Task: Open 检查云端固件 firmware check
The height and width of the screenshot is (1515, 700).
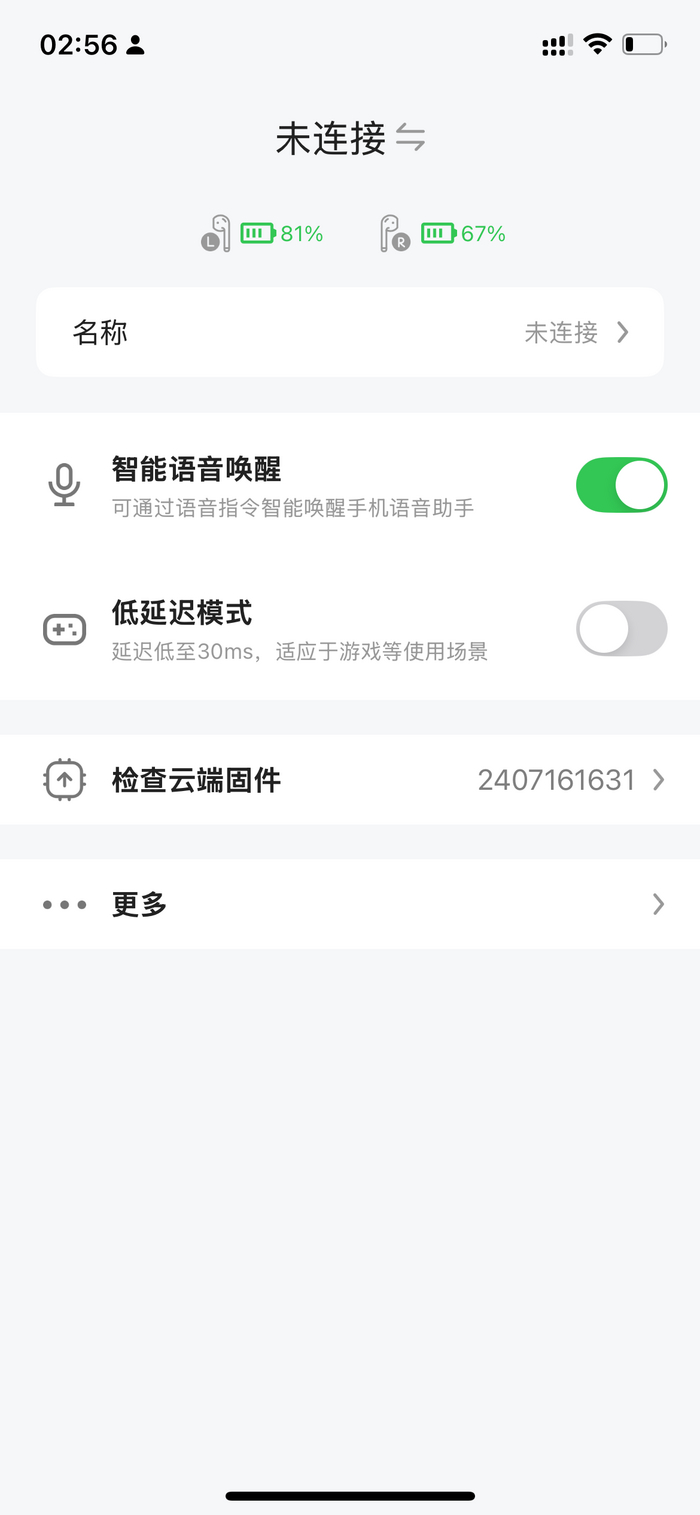Action: [x=350, y=780]
